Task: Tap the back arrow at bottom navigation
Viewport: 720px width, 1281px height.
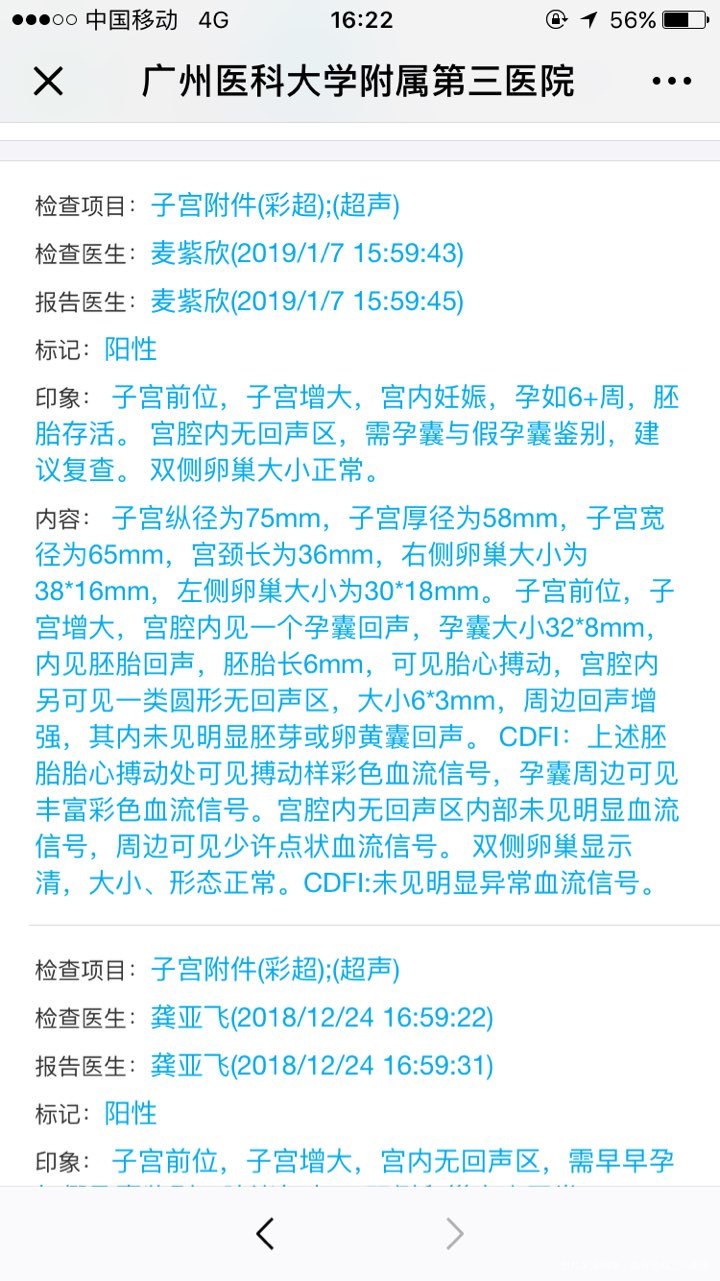Action: pyautogui.click(x=264, y=1233)
